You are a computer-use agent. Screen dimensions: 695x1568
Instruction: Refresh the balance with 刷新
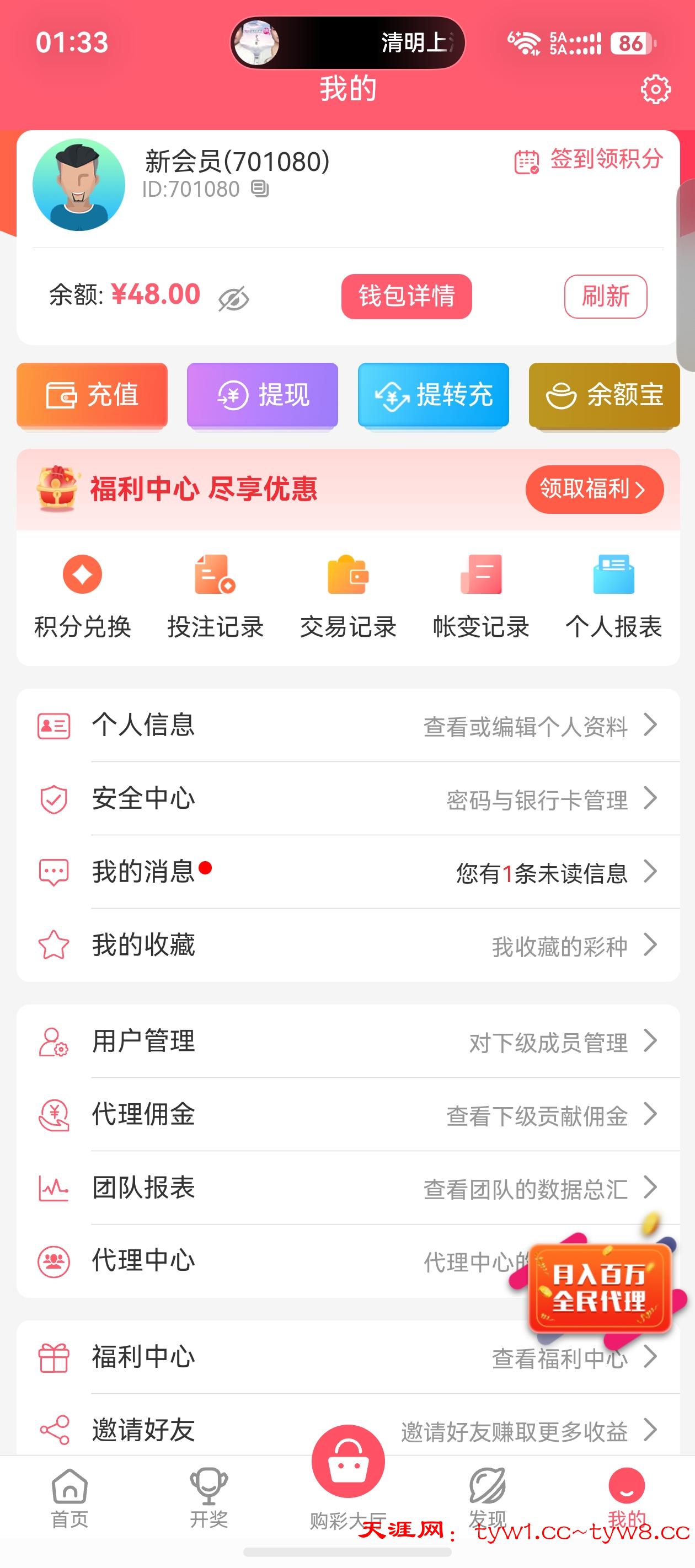click(606, 297)
